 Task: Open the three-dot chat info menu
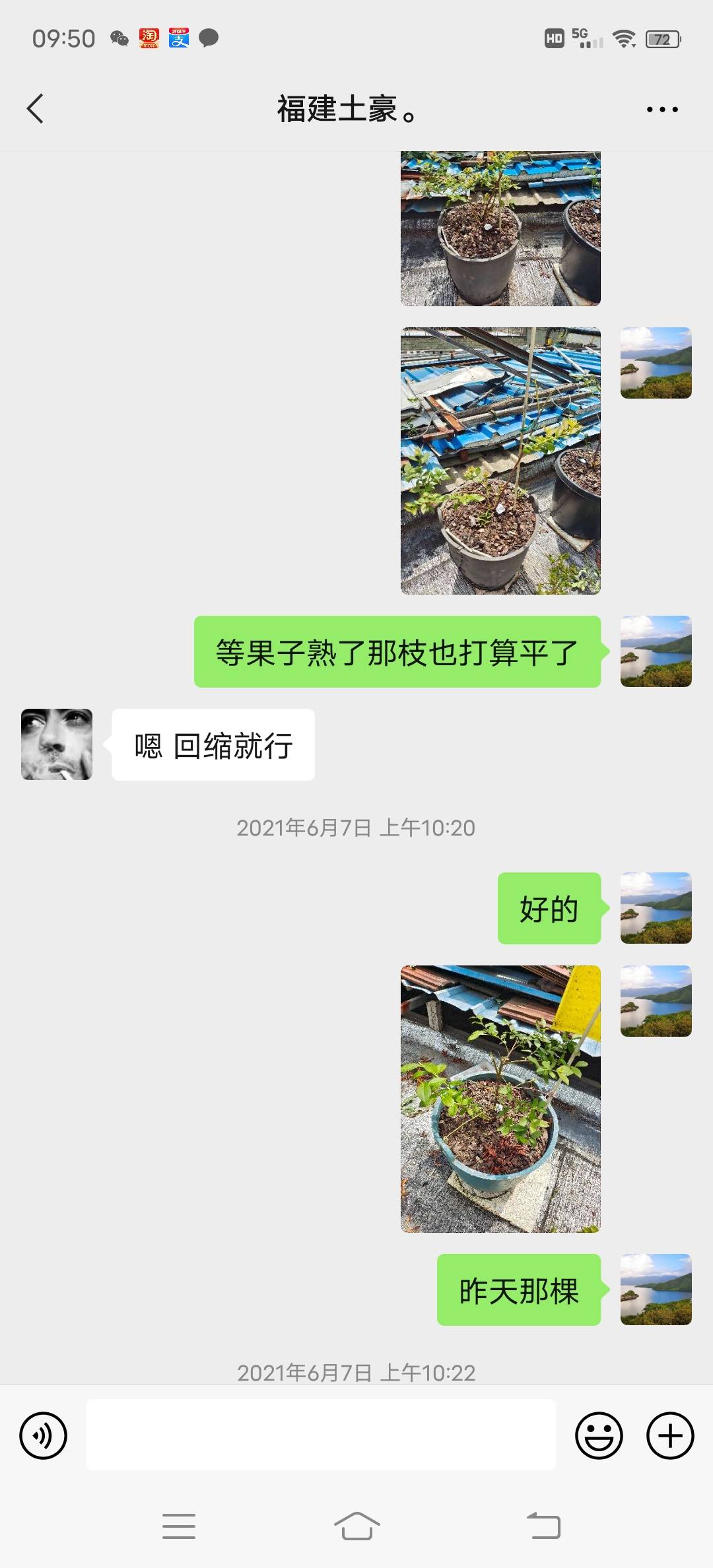pyautogui.click(x=662, y=110)
